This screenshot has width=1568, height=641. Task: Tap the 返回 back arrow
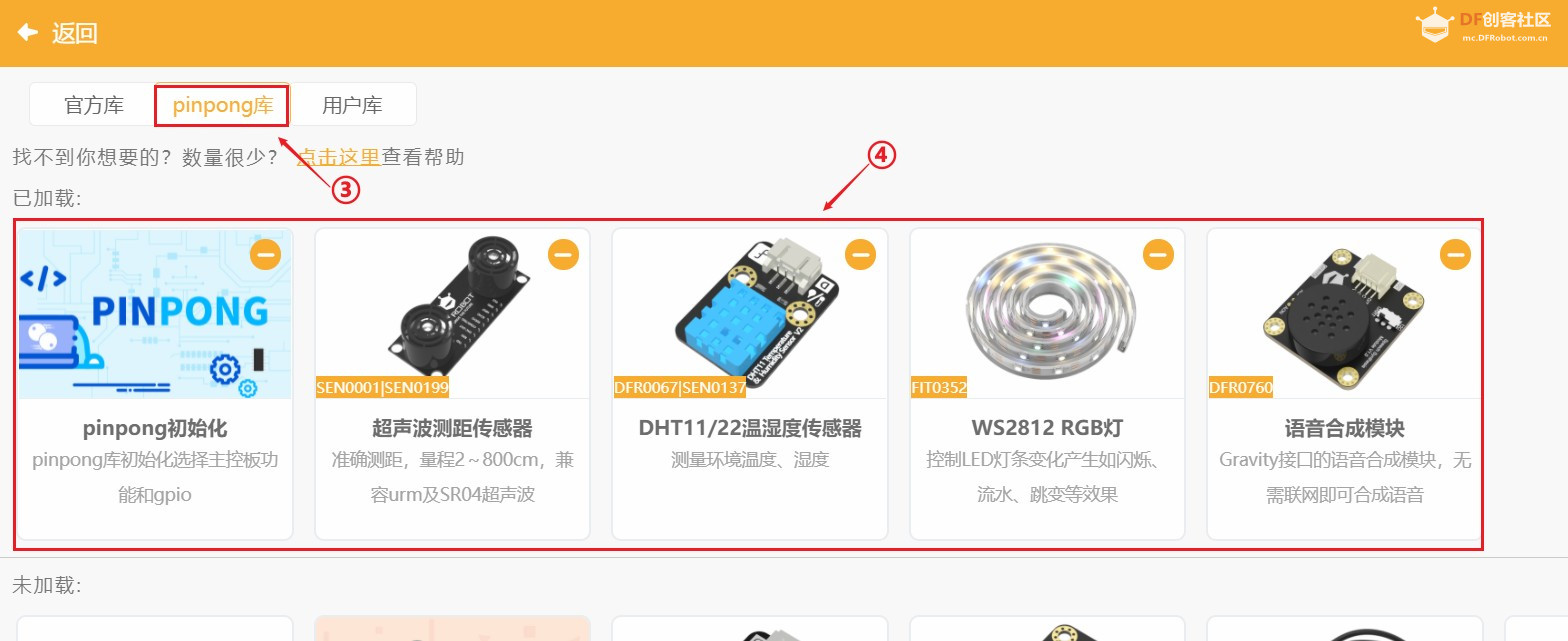(x=28, y=33)
